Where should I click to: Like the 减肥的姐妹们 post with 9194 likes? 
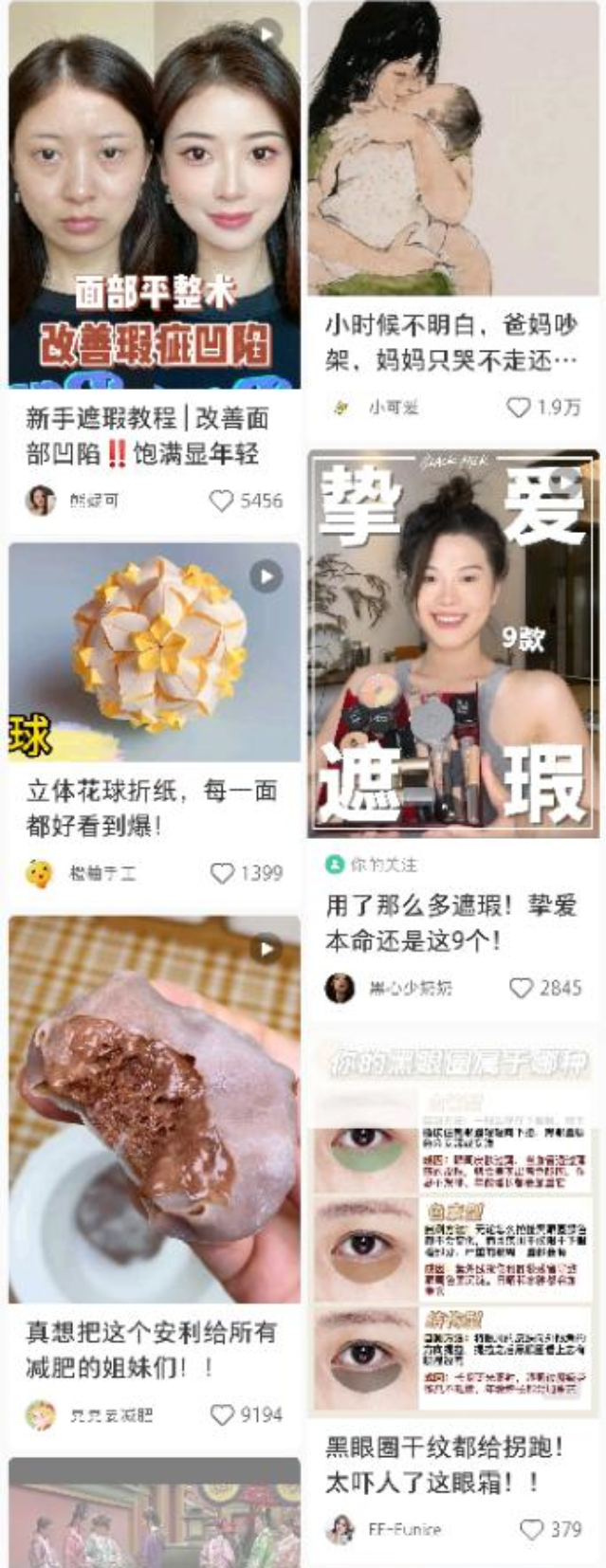click(x=222, y=1415)
